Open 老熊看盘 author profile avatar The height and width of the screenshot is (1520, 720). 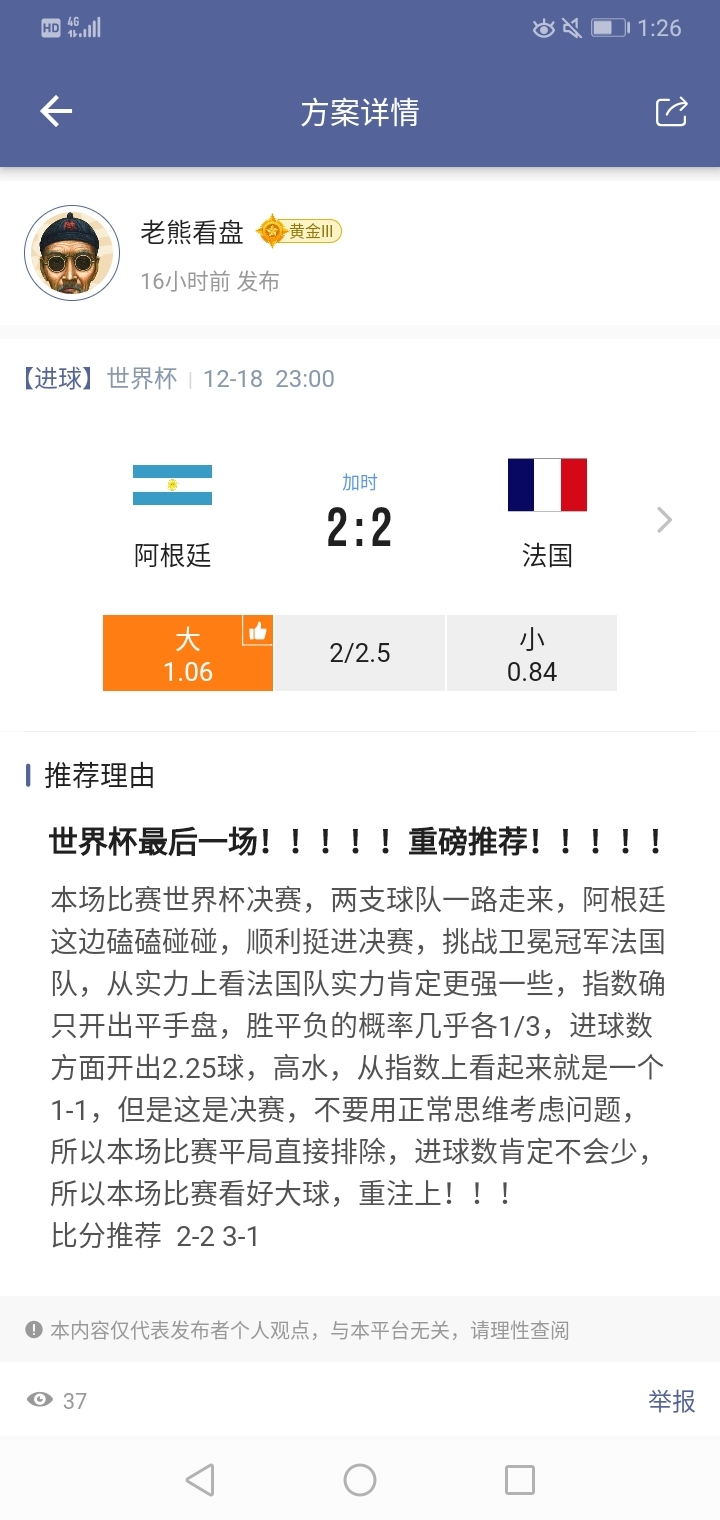tap(72, 254)
